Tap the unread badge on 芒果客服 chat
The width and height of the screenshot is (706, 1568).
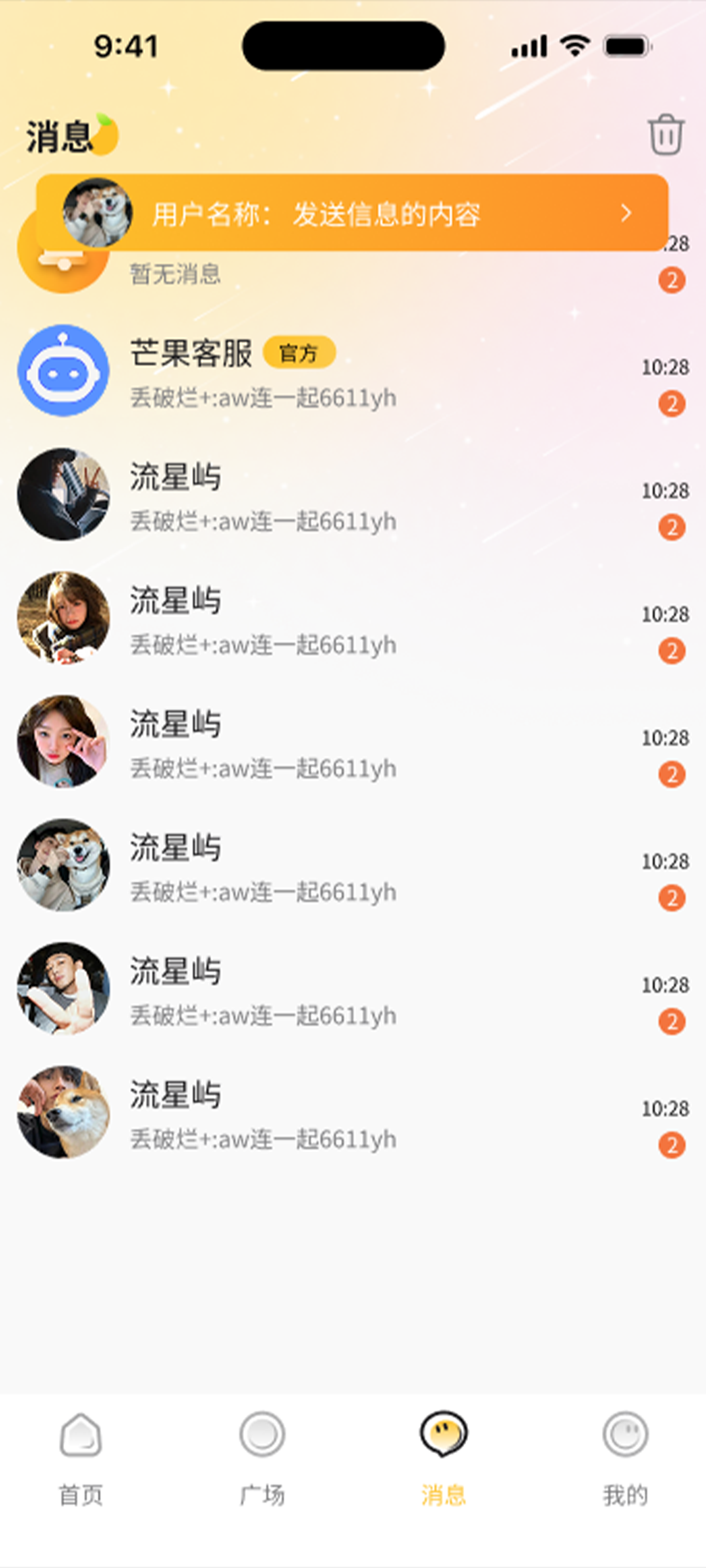pyautogui.click(x=672, y=404)
